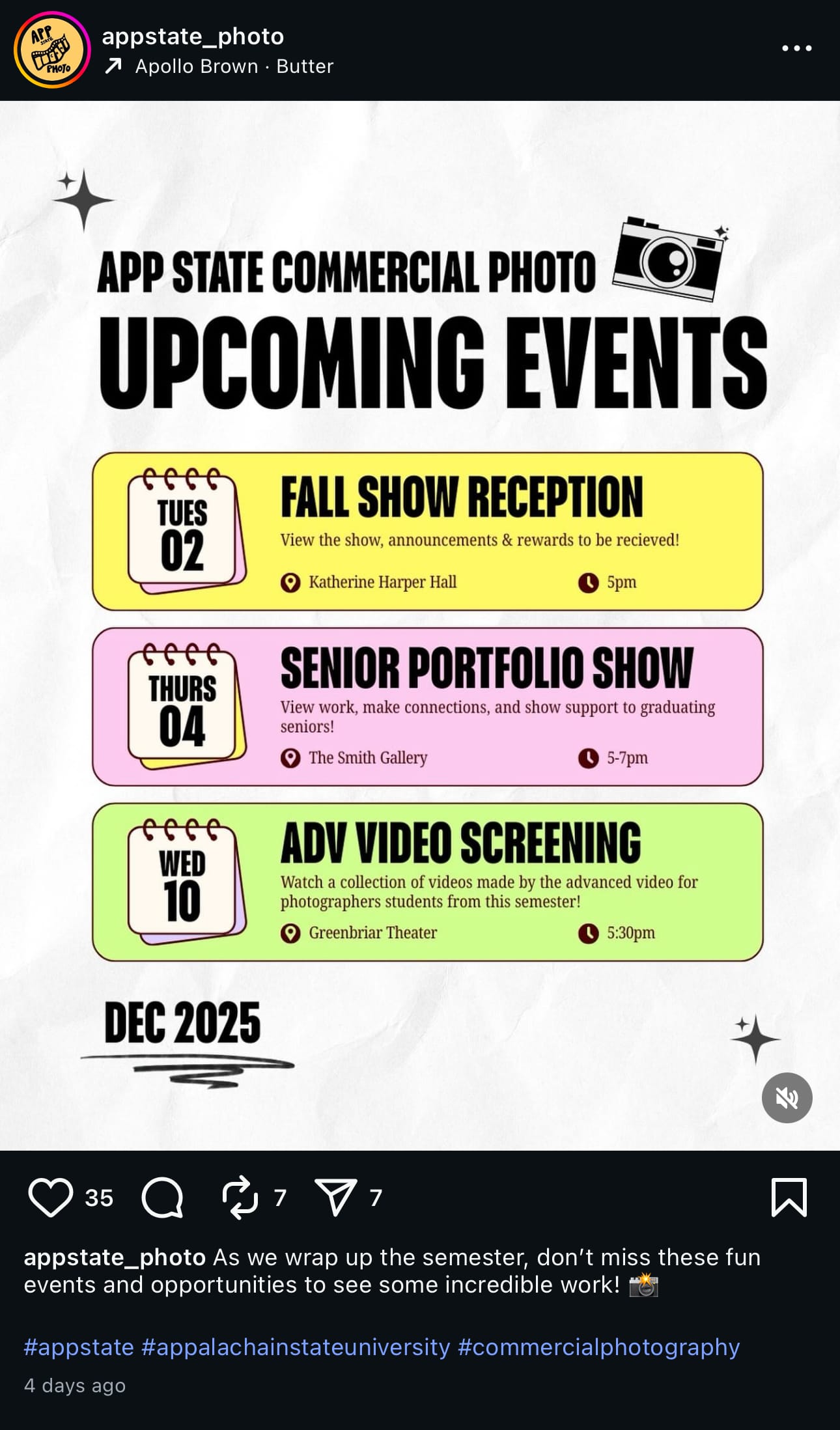Image resolution: width=840 pixels, height=1430 pixels.
Task: Tap appstate_photo name in the caption
Action: tap(115, 1257)
